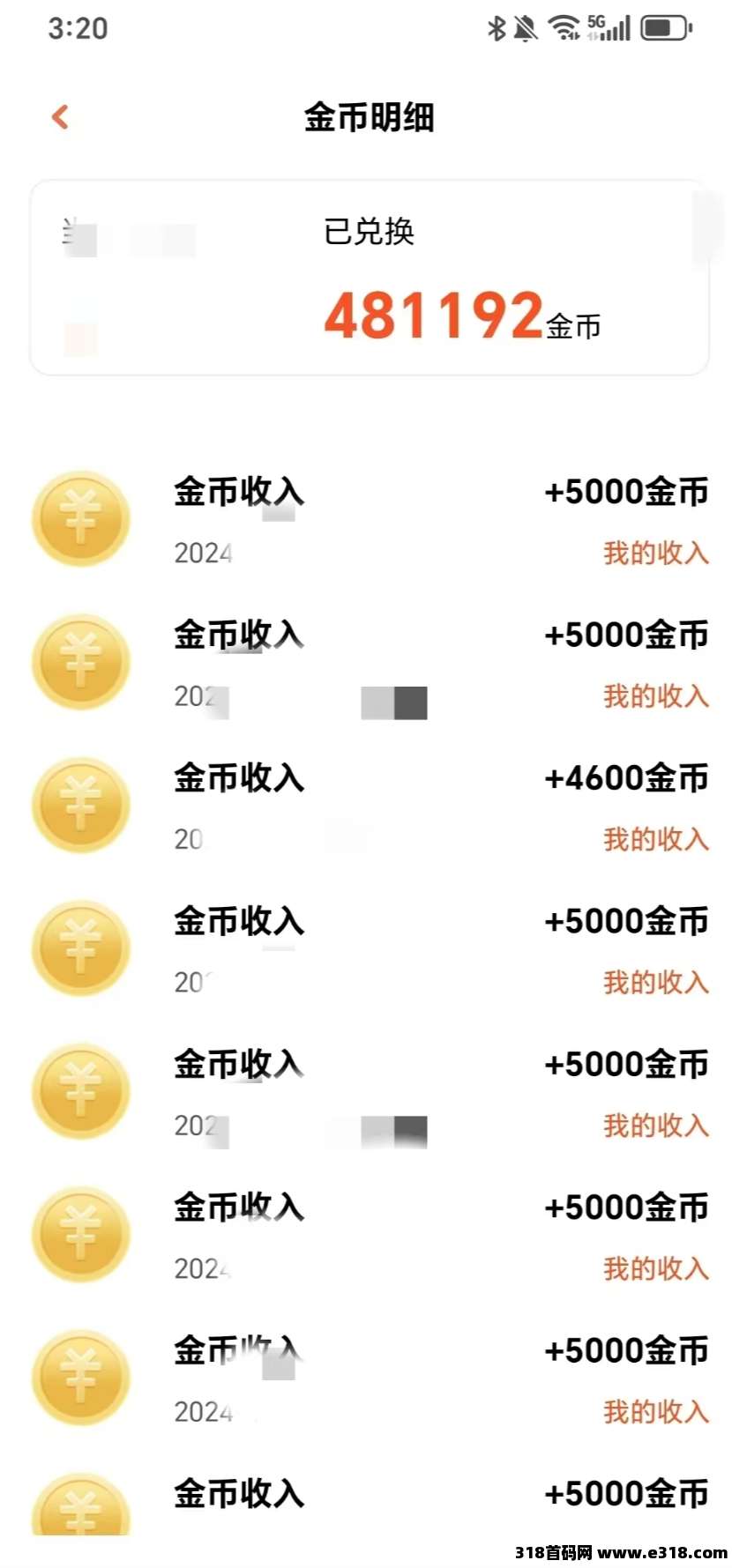Tap the first +5000金币 amount
Image resolution: width=732 pixels, height=1568 pixels.
pos(626,492)
